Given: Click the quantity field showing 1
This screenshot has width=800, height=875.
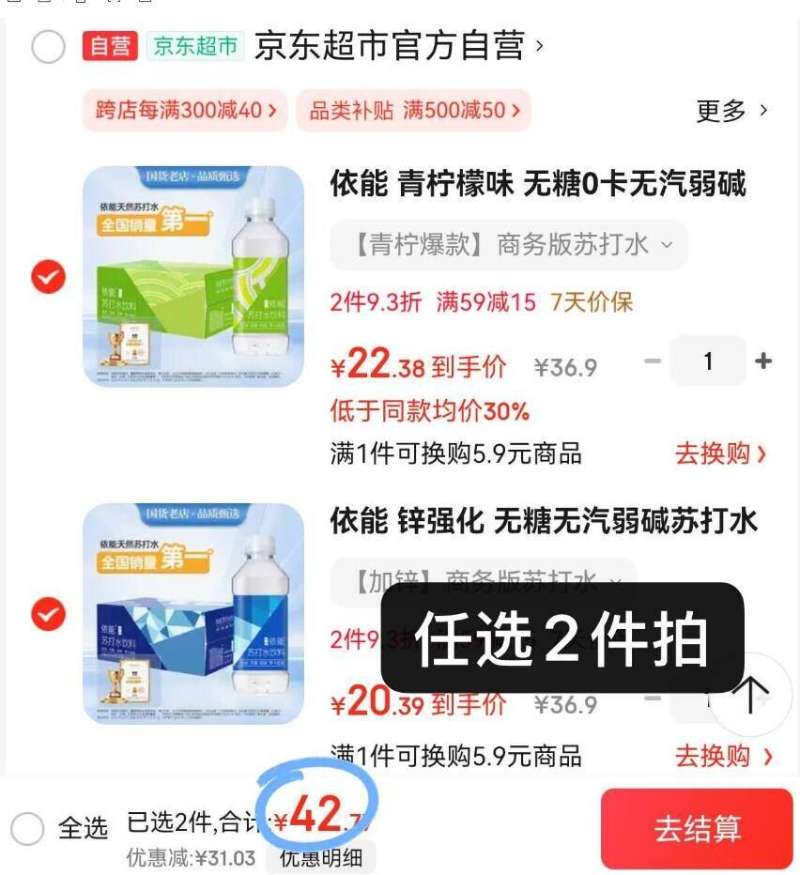Looking at the screenshot, I should pos(710,361).
